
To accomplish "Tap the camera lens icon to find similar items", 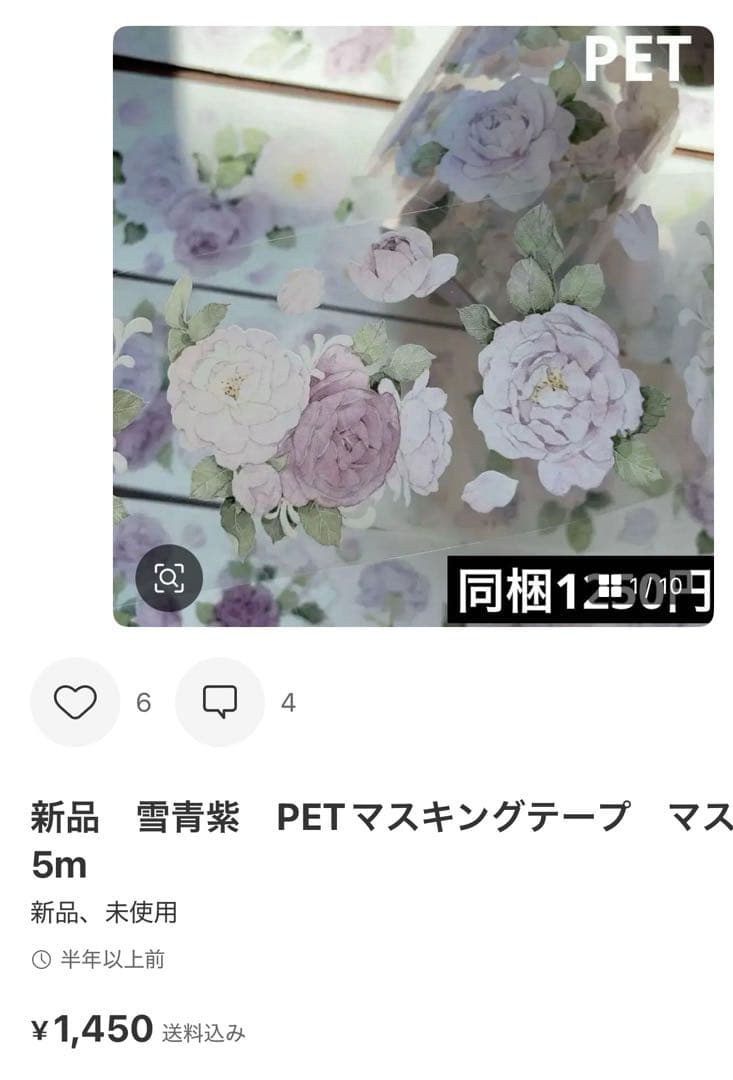I will (x=172, y=576).
